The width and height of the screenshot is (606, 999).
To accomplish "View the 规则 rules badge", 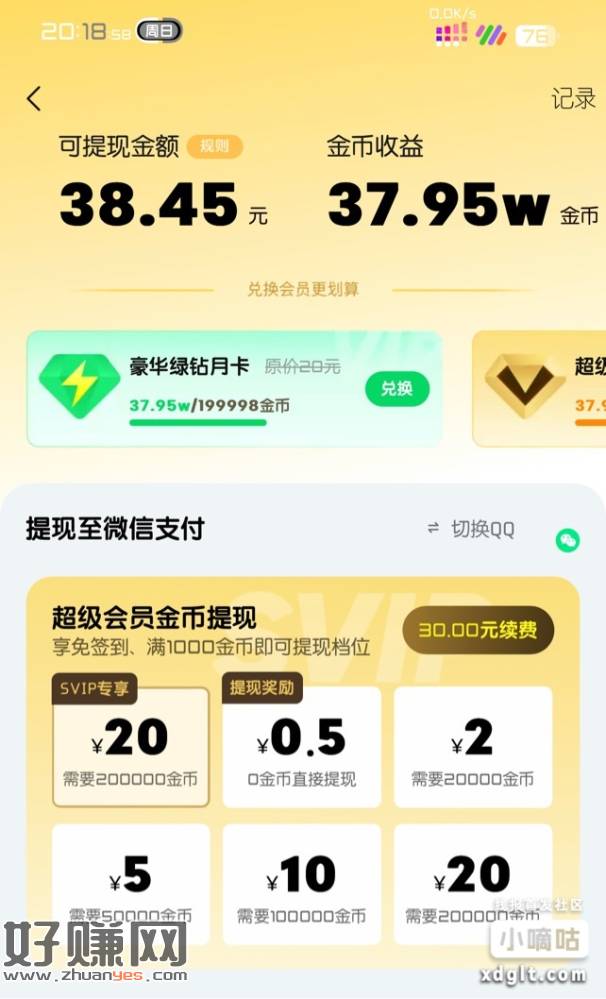I will click(214, 147).
